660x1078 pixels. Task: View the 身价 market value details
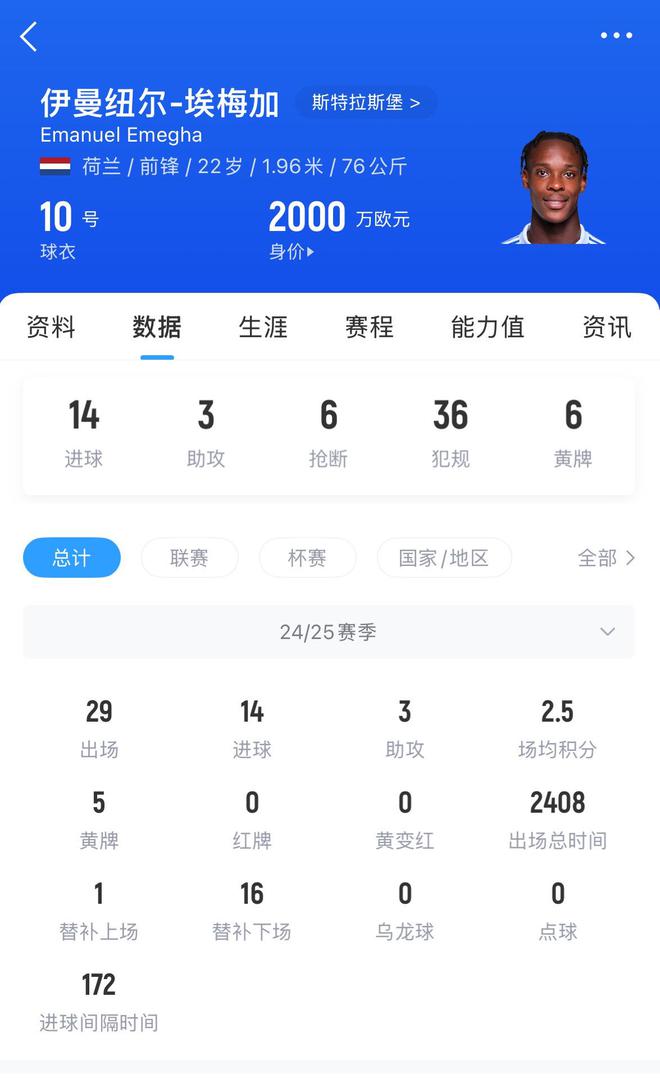292,252
